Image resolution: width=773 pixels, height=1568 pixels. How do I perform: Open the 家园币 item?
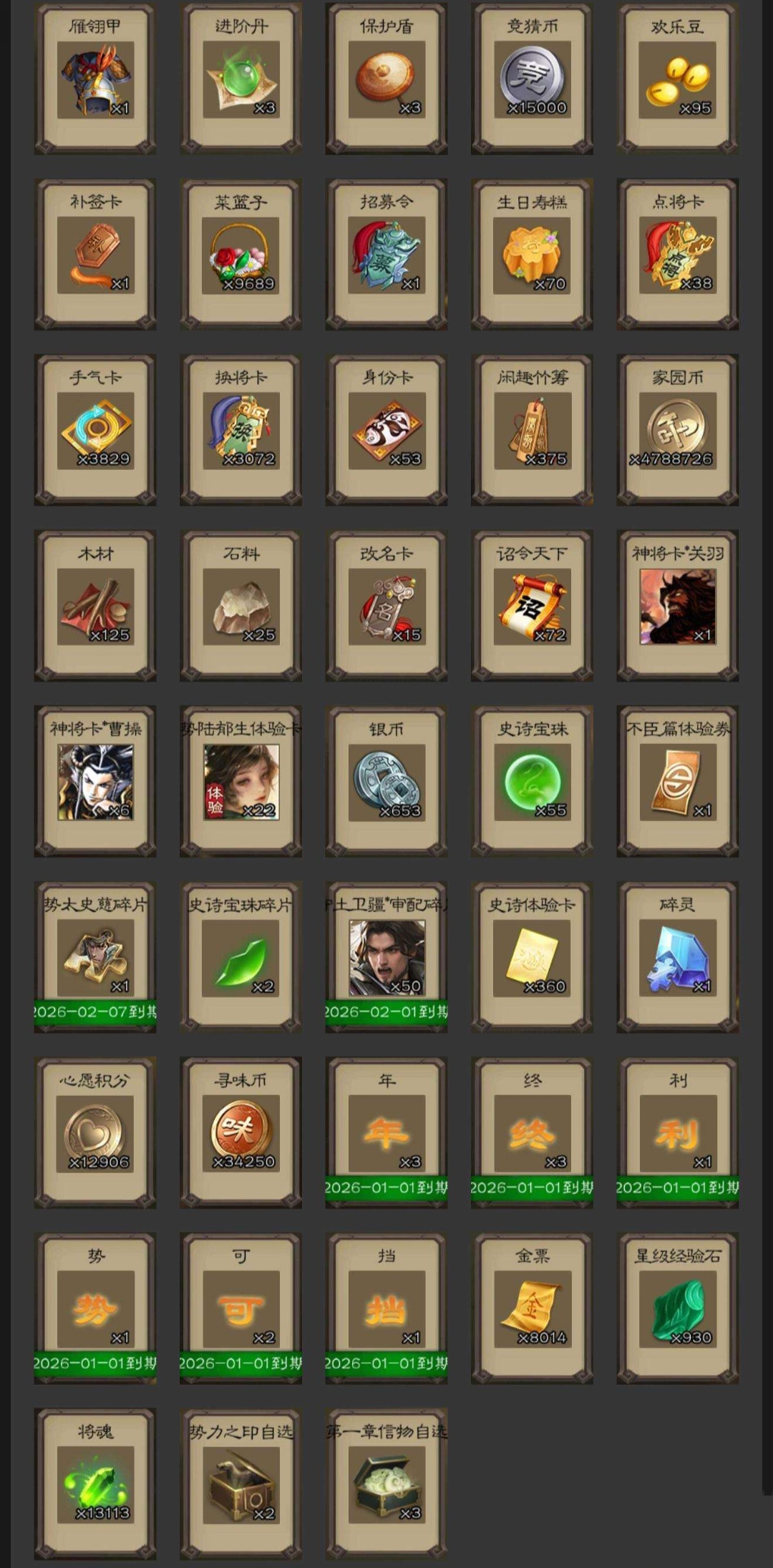point(678,430)
